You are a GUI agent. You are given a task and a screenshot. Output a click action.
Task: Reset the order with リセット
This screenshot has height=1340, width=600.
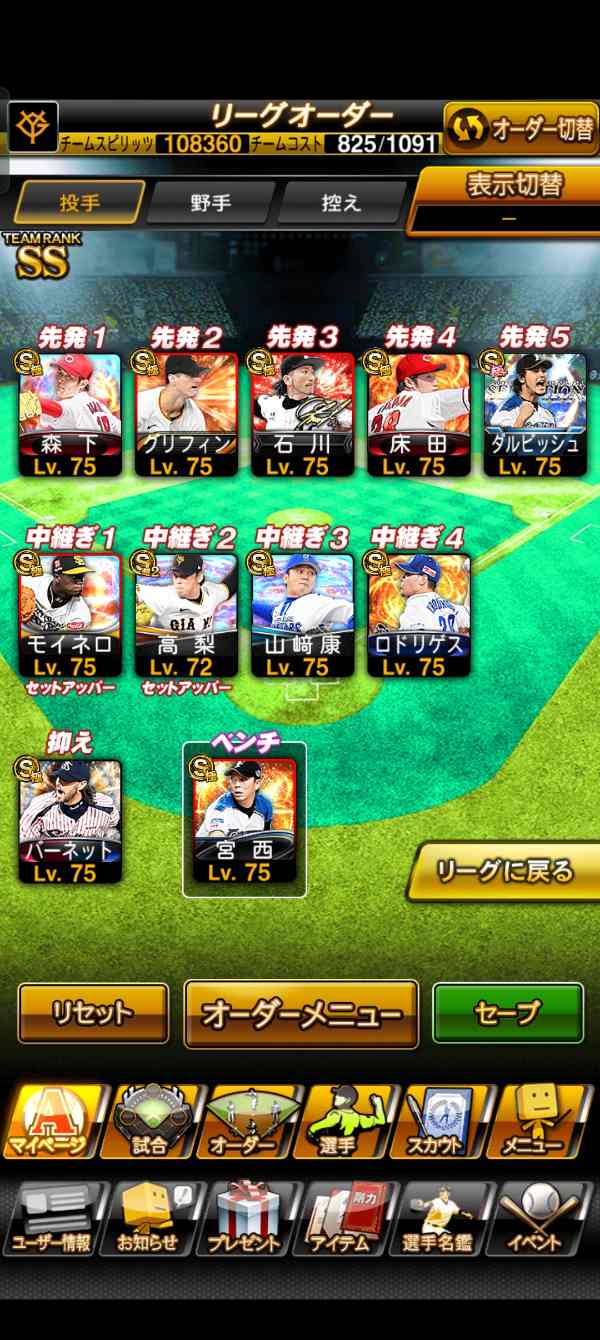coord(93,1013)
